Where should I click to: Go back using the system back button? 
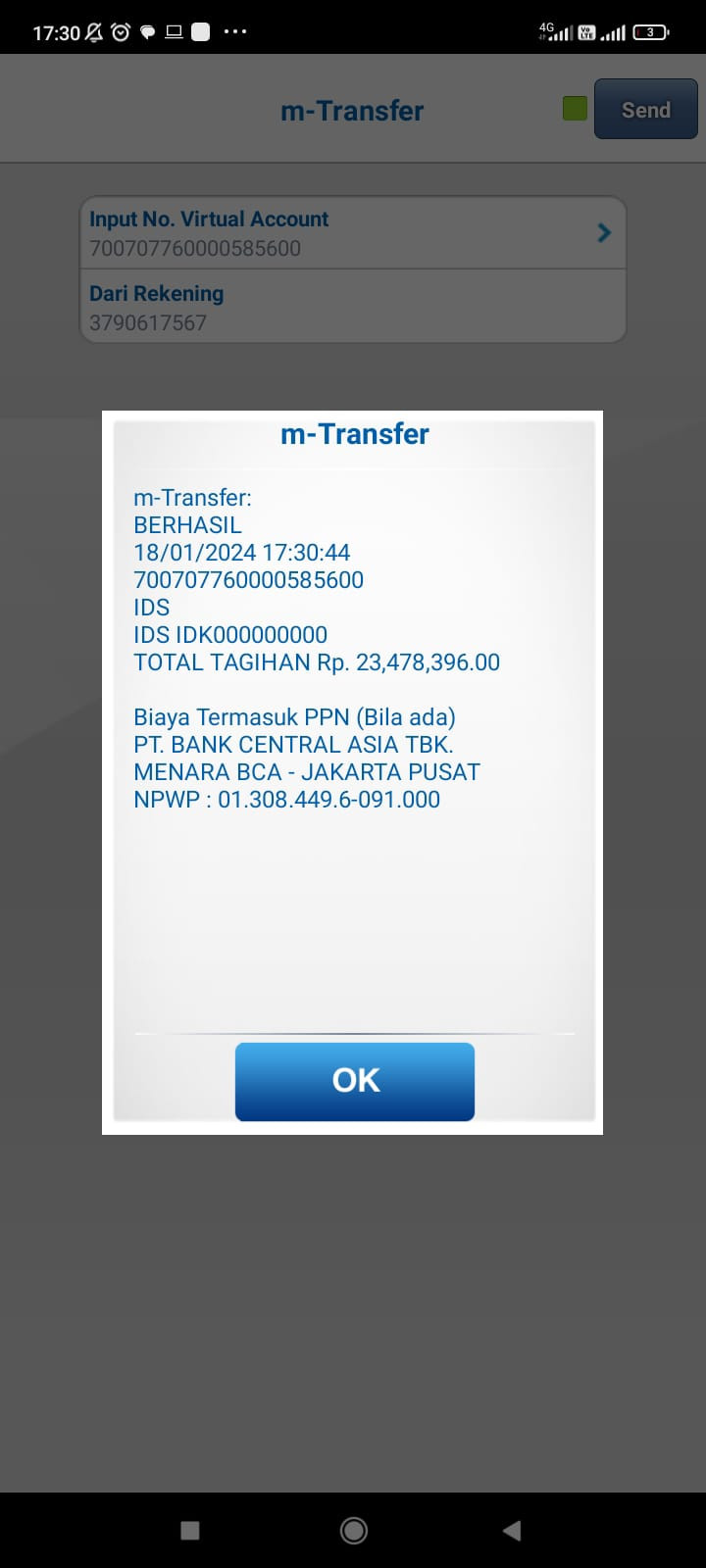[x=511, y=1530]
